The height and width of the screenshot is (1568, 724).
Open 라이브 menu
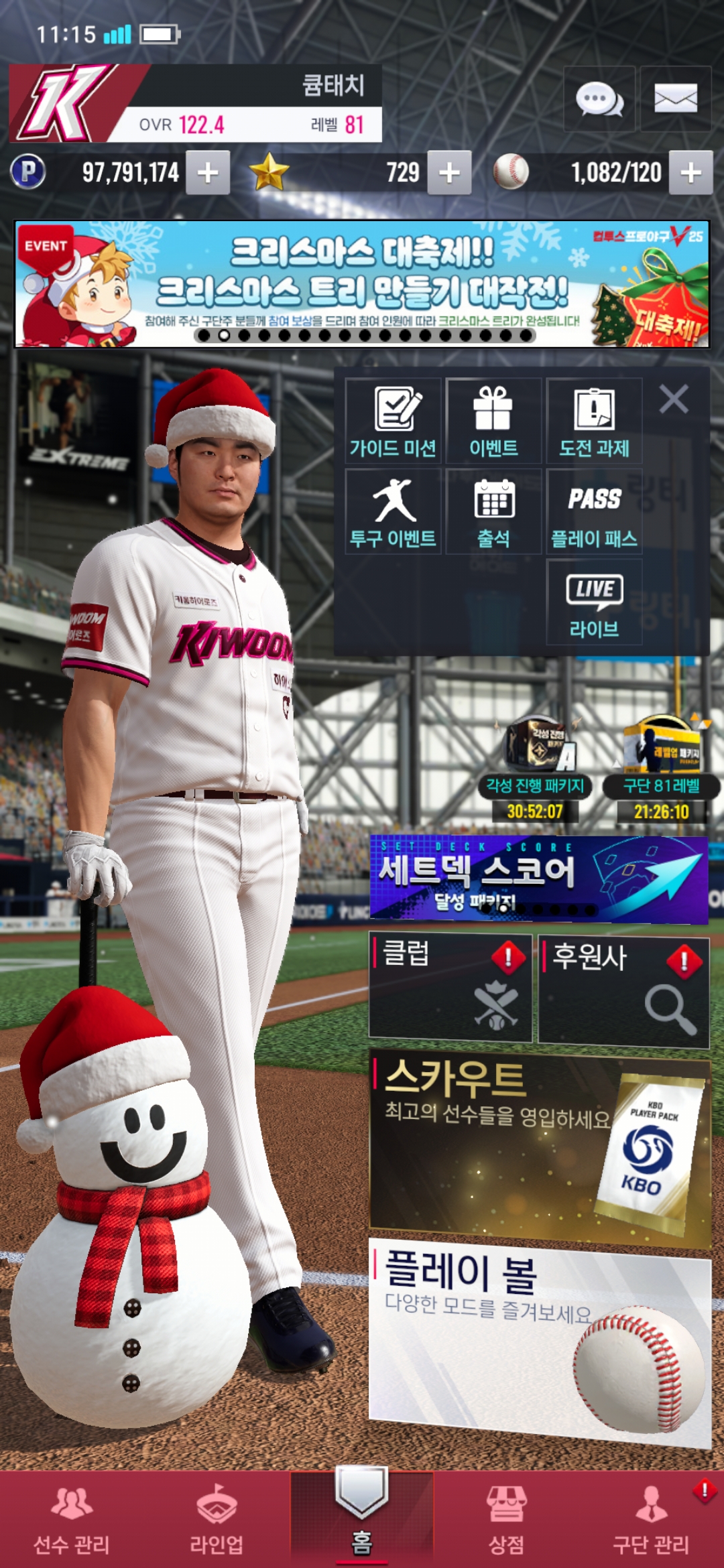point(594,602)
